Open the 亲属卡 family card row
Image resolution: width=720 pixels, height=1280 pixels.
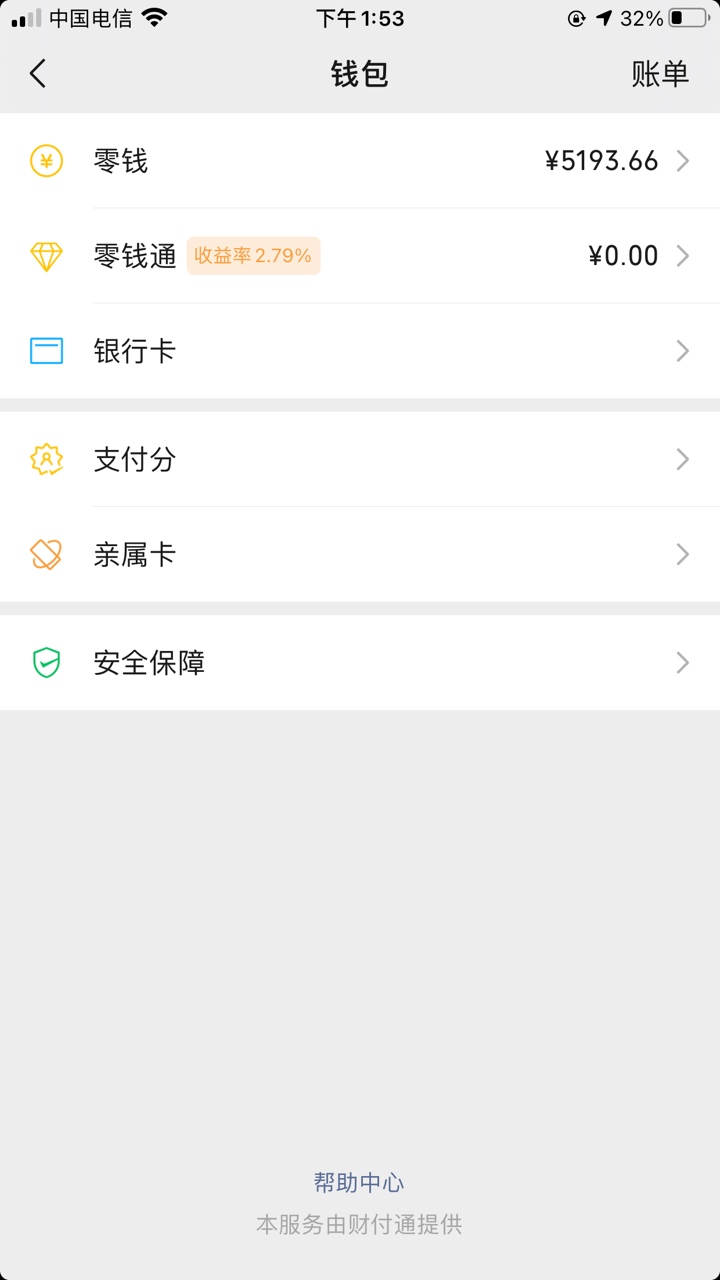pos(360,554)
